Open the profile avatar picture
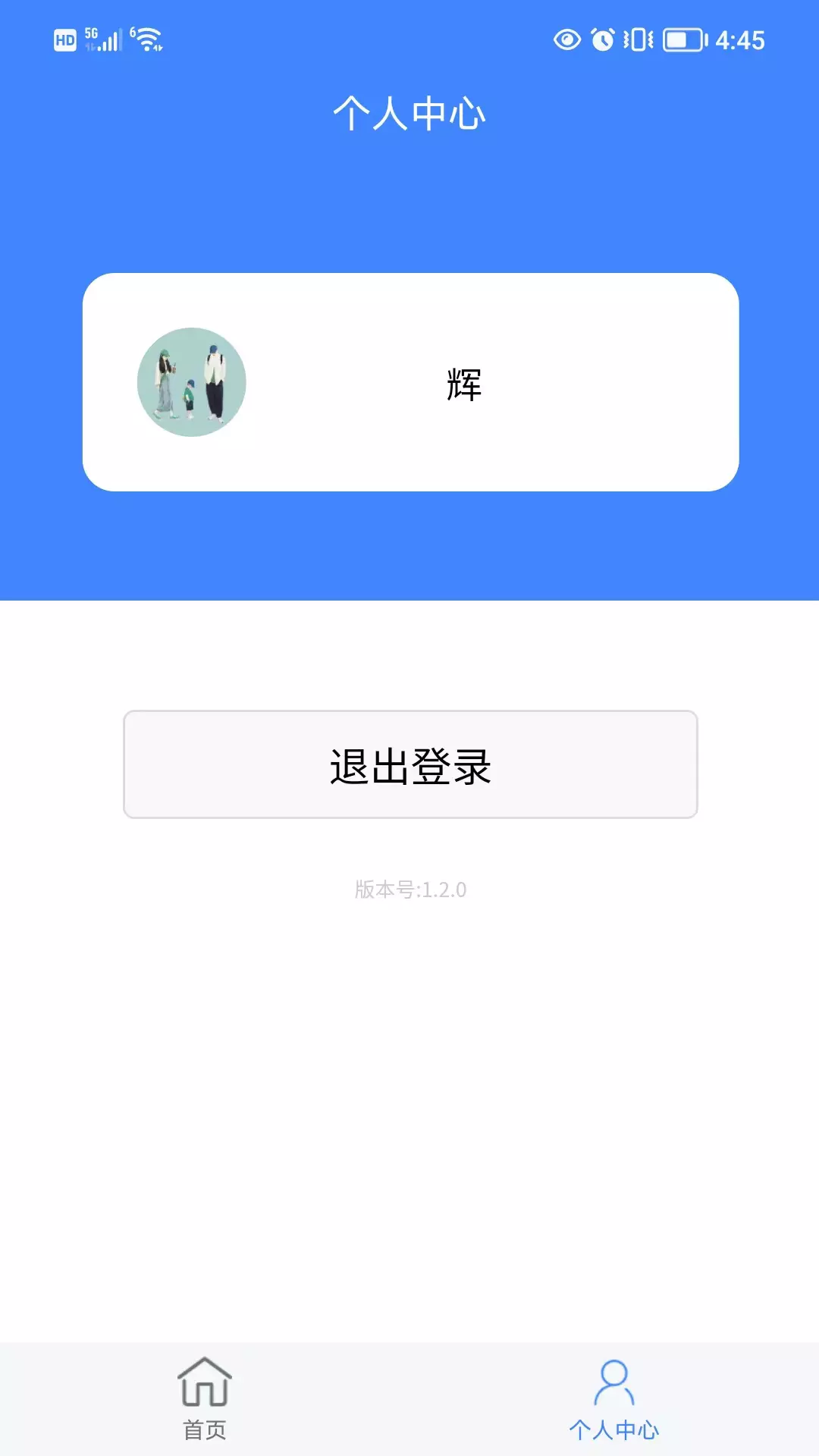Viewport: 819px width, 1456px height. point(192,382)
